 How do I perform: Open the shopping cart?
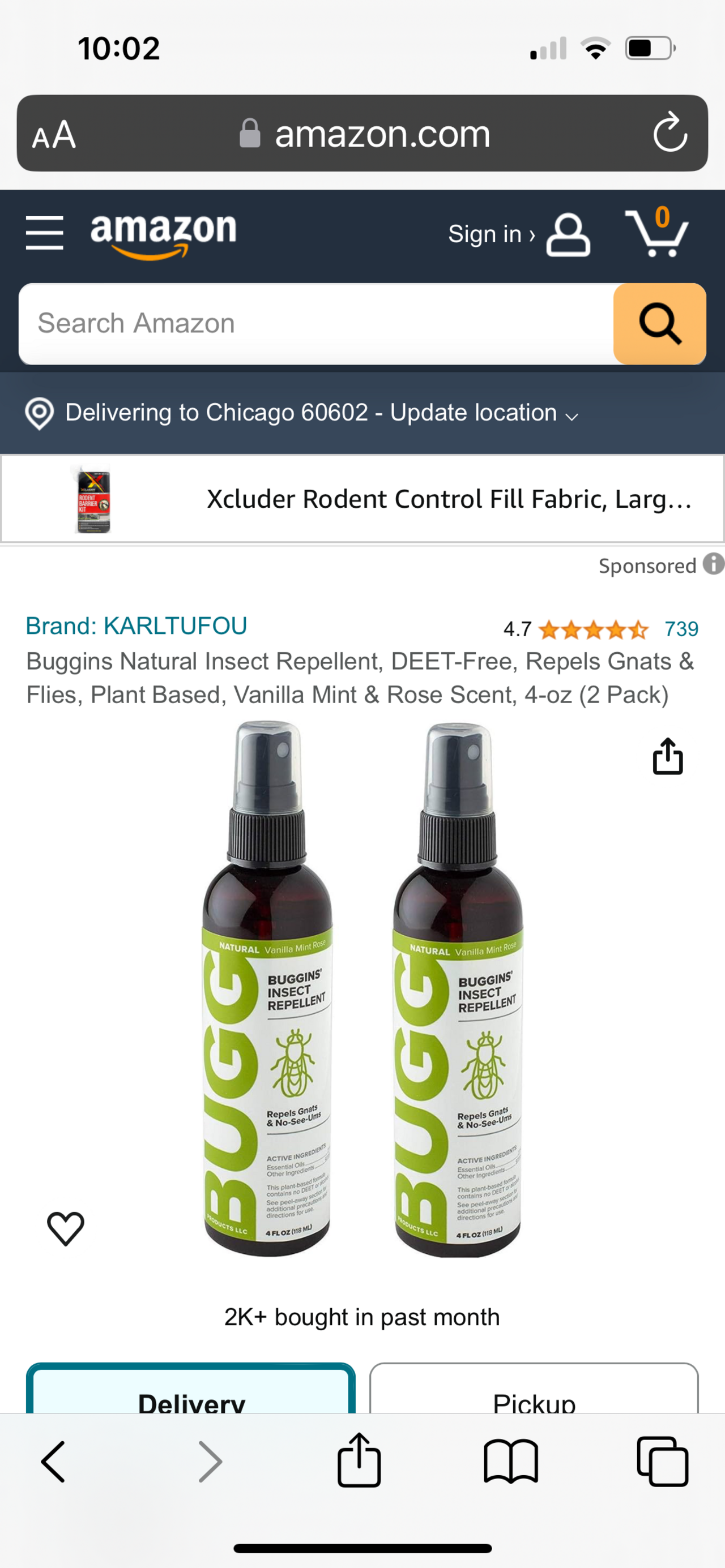[x=657, y=234]
